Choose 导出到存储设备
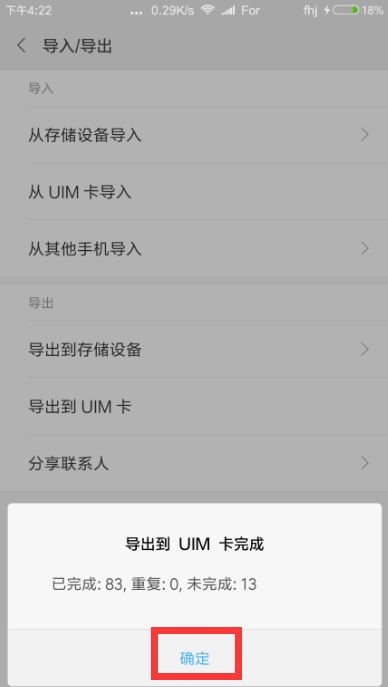Viewport: 388px width, 687px height. 194,349
